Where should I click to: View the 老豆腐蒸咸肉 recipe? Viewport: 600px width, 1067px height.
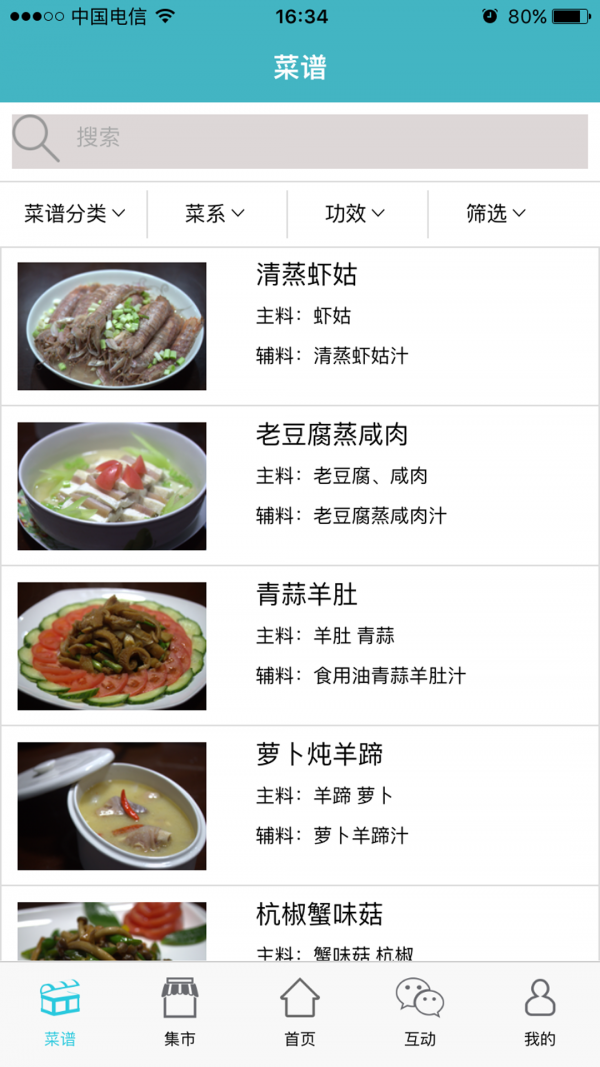pyautogui.click(x=300, y=486)
